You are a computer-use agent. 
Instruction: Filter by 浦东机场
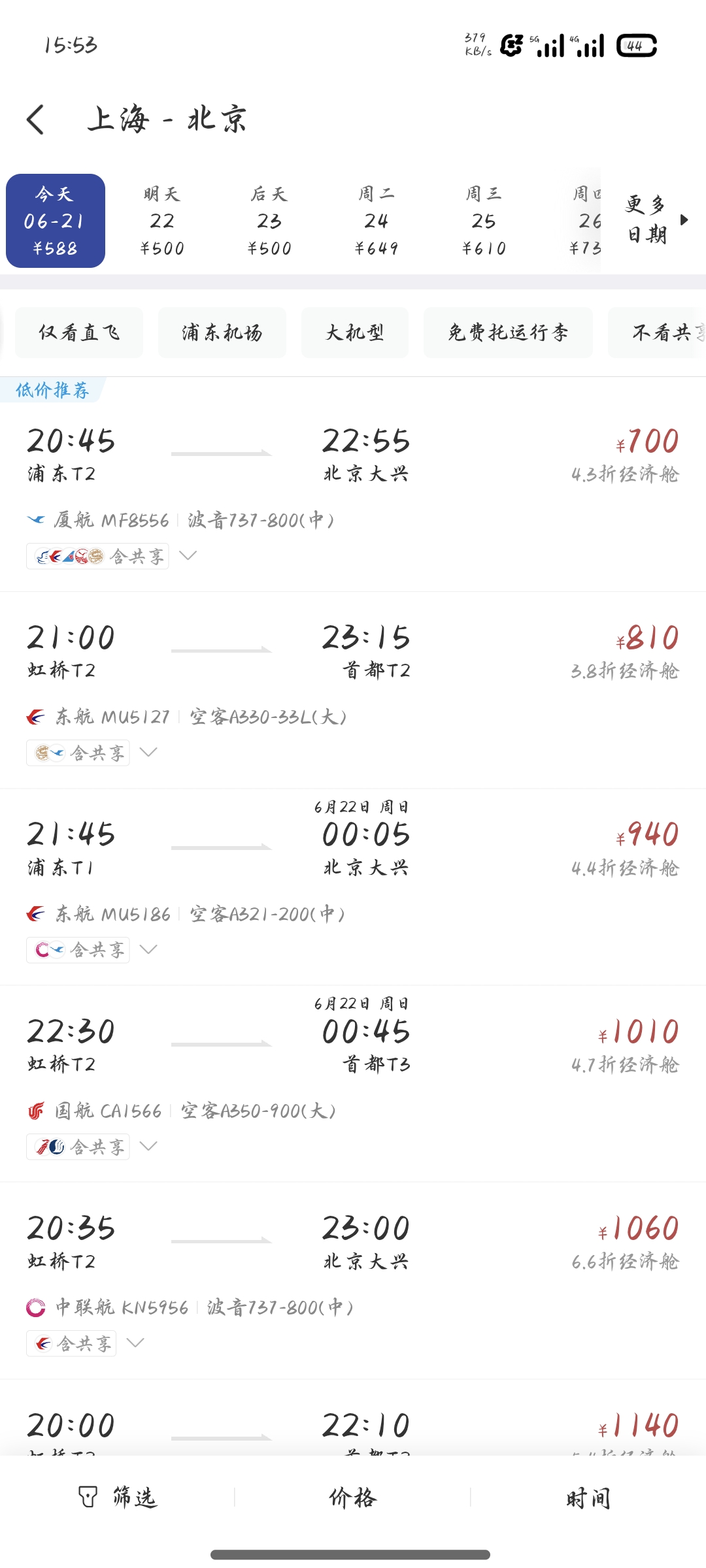222,333
